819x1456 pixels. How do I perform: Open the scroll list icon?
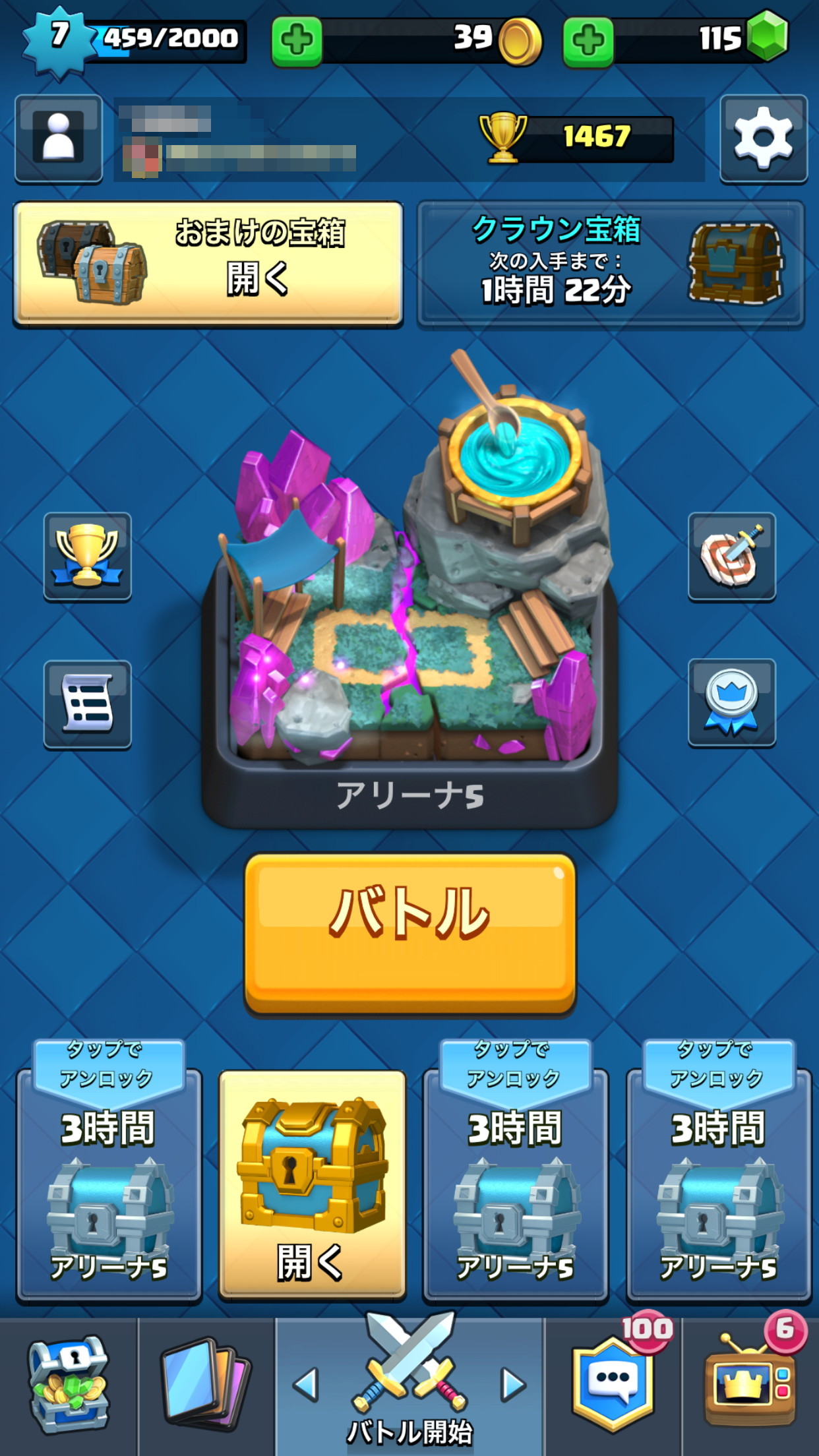point(87,704)
